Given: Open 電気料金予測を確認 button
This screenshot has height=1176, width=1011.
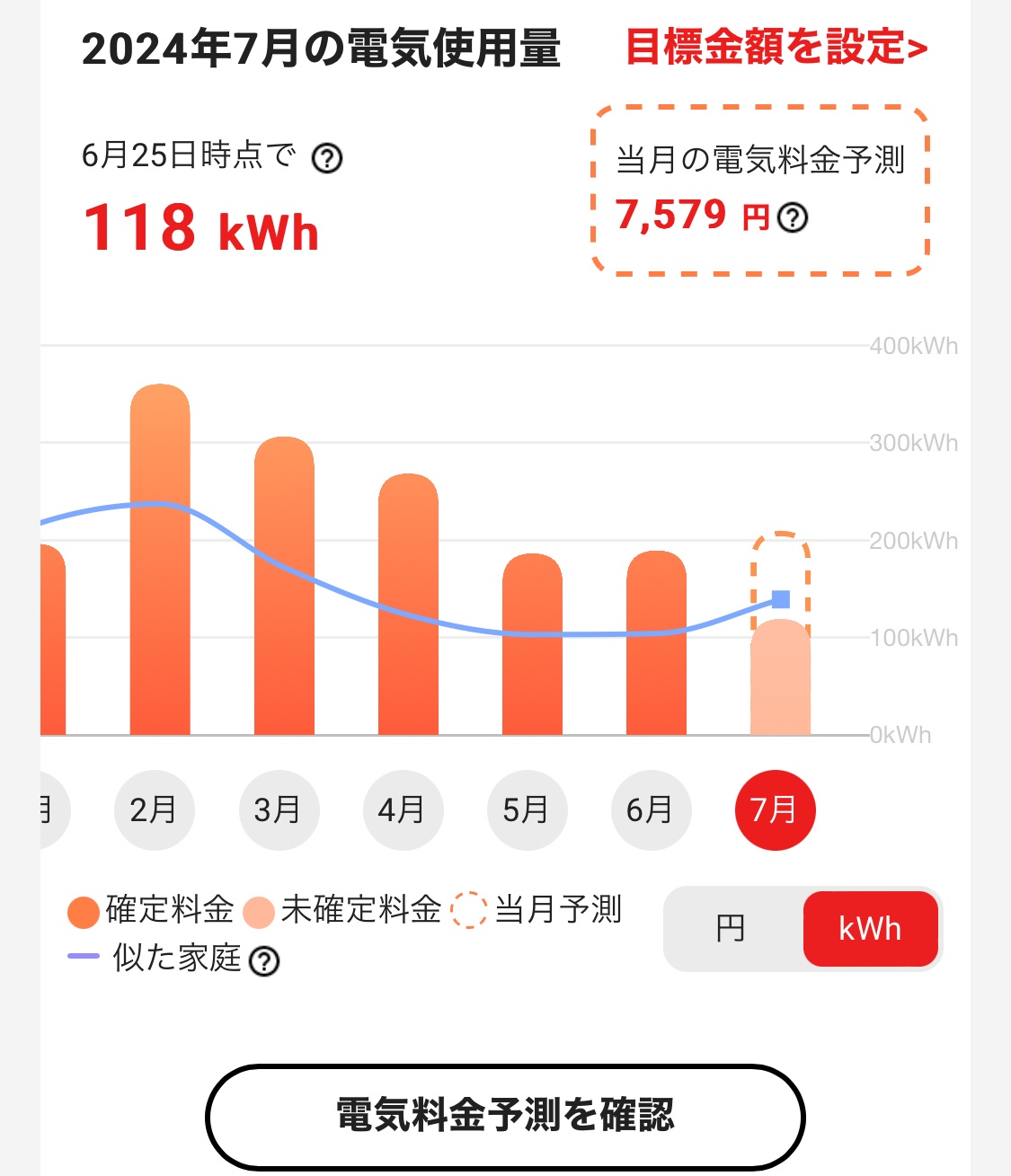Looking at the screenshot, I should tap(505, 1117).
